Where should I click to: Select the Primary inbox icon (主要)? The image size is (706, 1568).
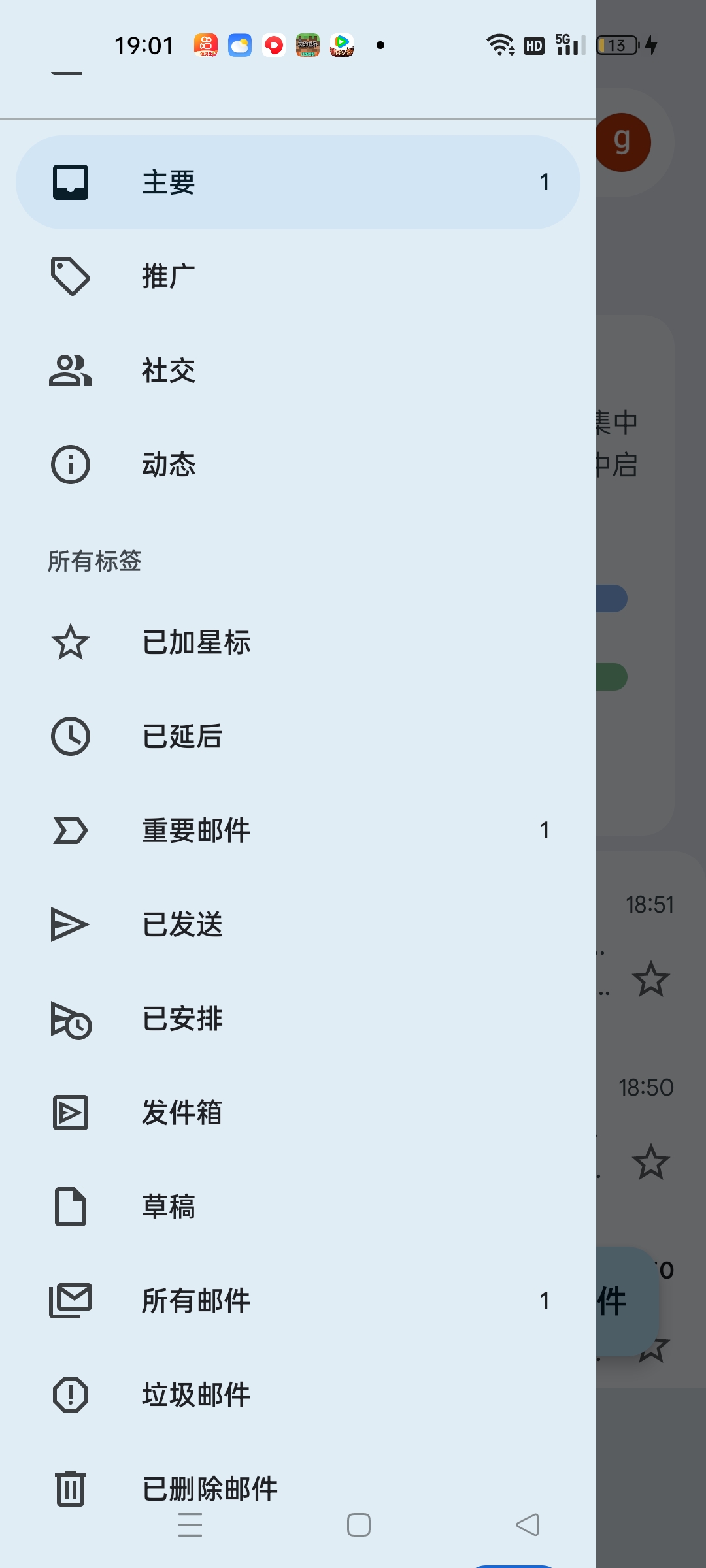coord(71,182)
